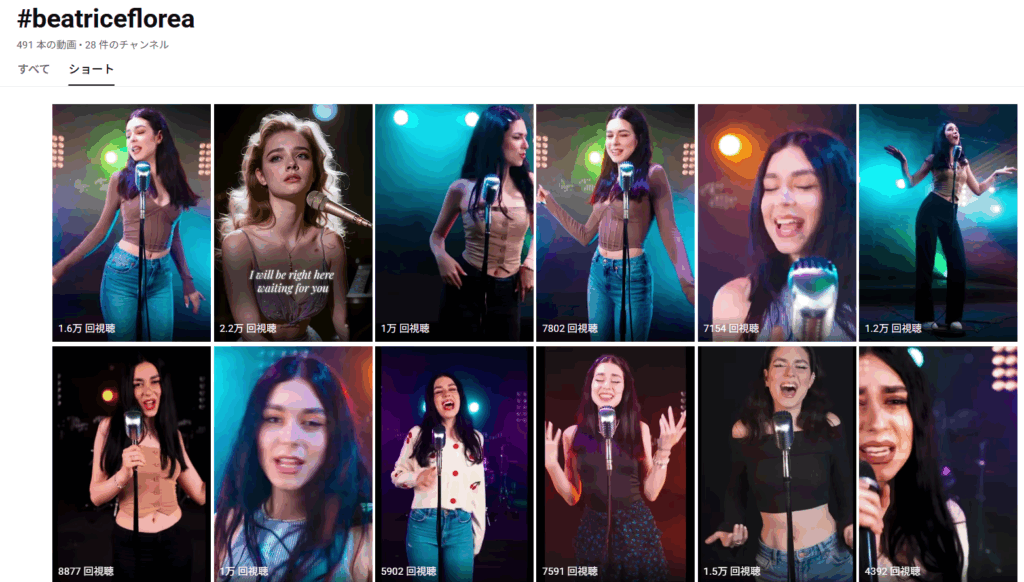
Task: Play the short with 7154 回視聴
Action: [776, 222]
